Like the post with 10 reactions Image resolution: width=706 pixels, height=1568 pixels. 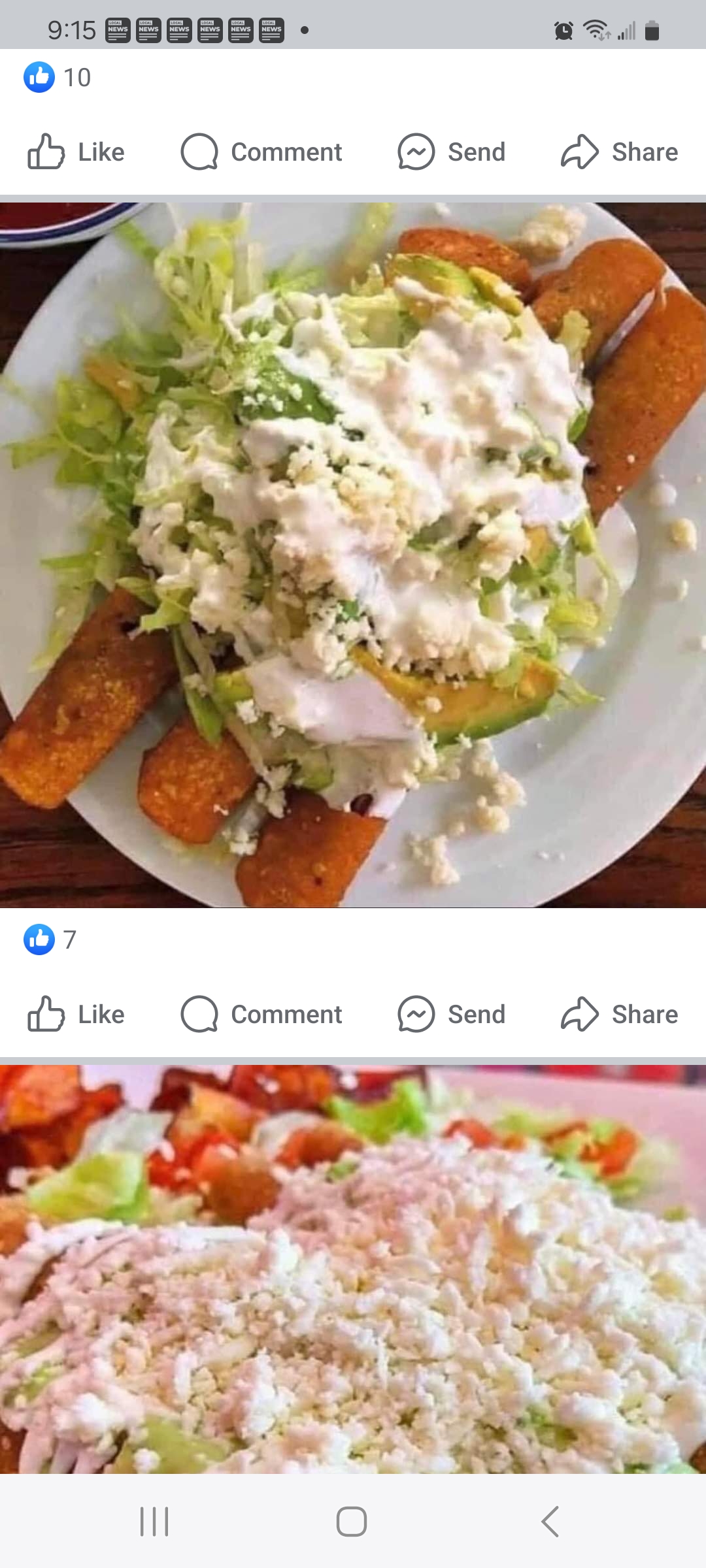pos(76,152)
